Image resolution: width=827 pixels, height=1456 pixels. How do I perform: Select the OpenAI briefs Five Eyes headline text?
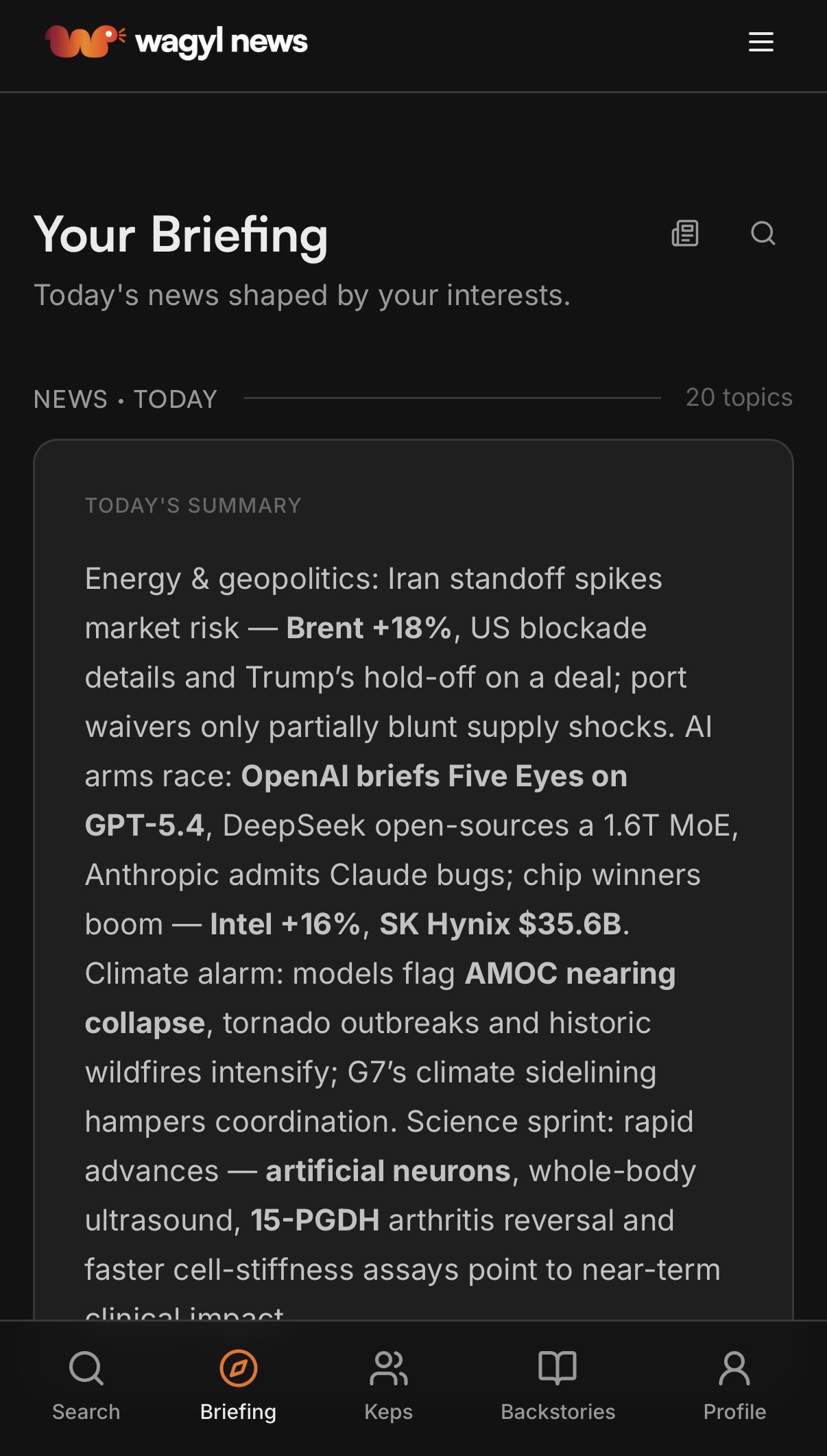pos(434,775)
